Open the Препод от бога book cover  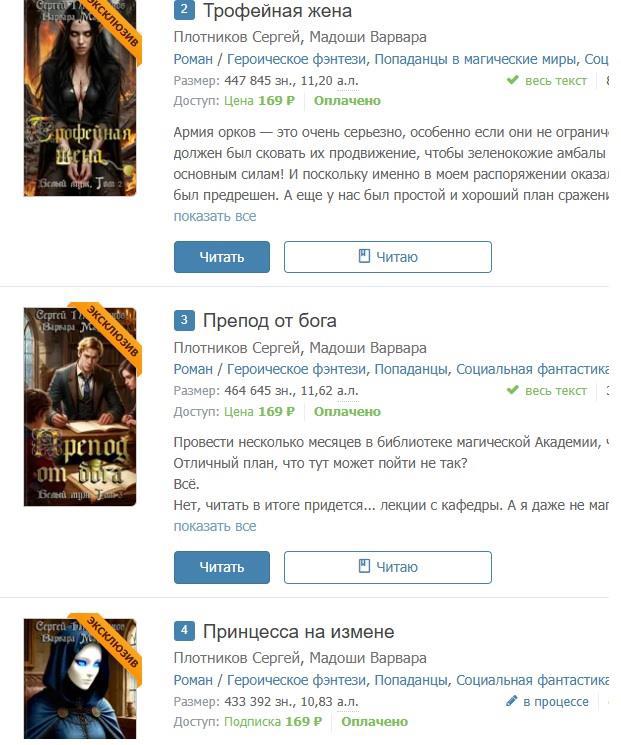pos(80,405)
